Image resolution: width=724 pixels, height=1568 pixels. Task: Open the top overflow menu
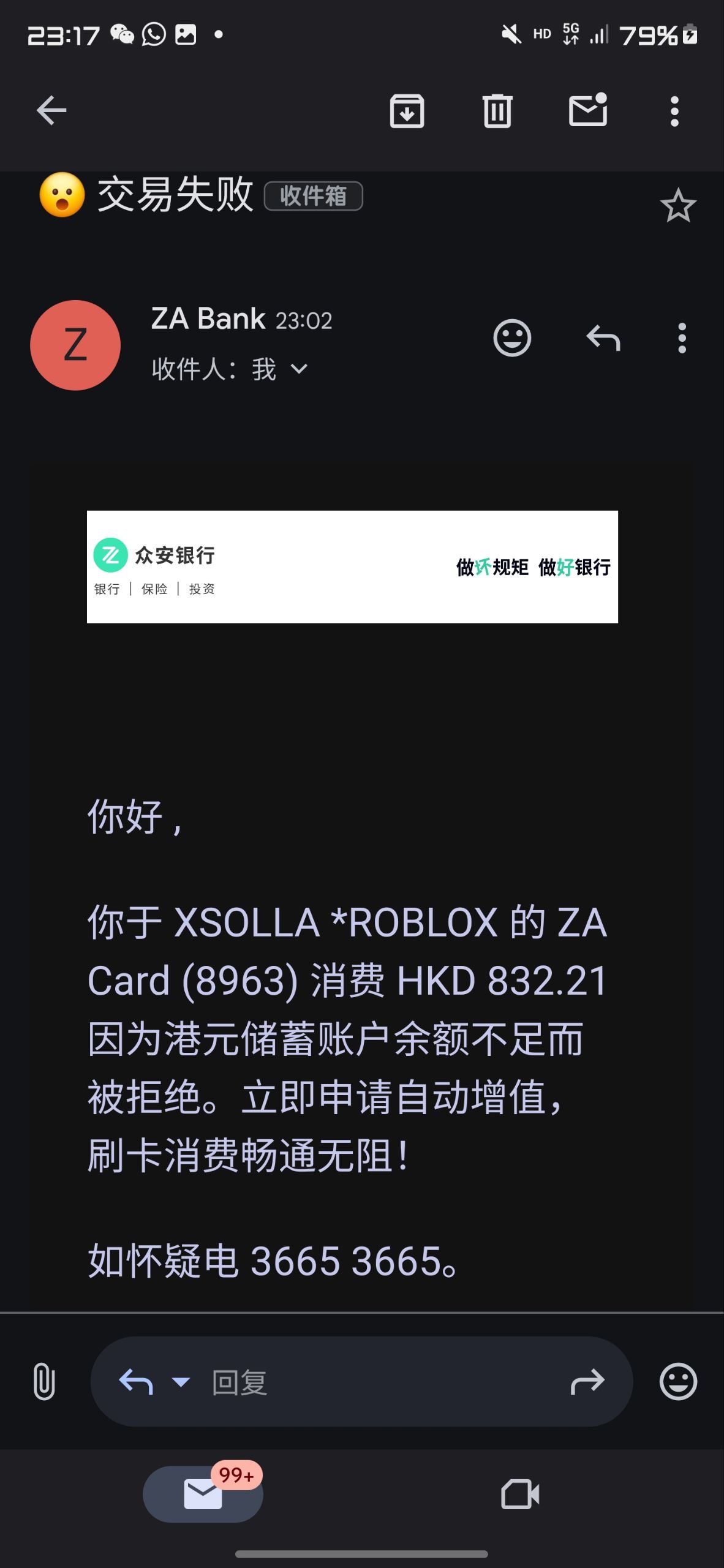tap(674, 111)
